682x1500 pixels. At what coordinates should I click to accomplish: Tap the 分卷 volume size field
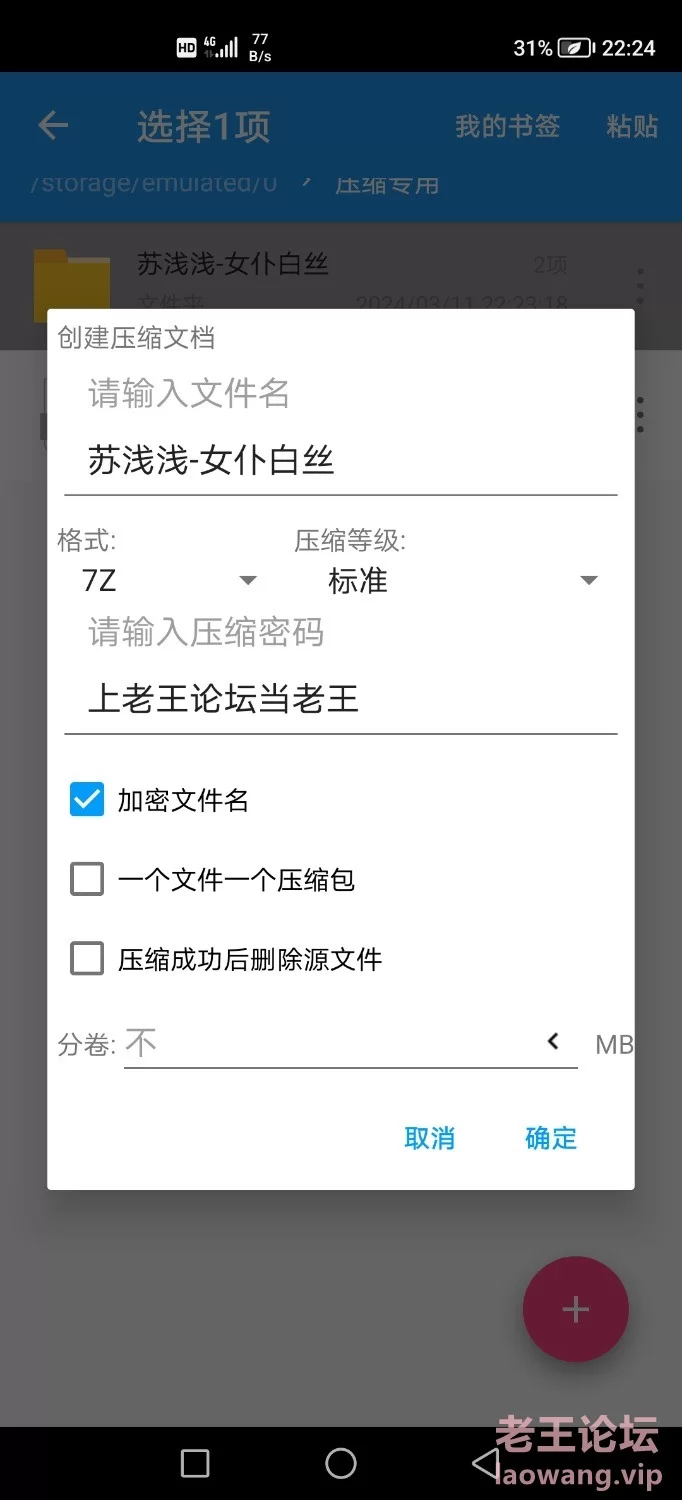click(x=330, y=1044)
